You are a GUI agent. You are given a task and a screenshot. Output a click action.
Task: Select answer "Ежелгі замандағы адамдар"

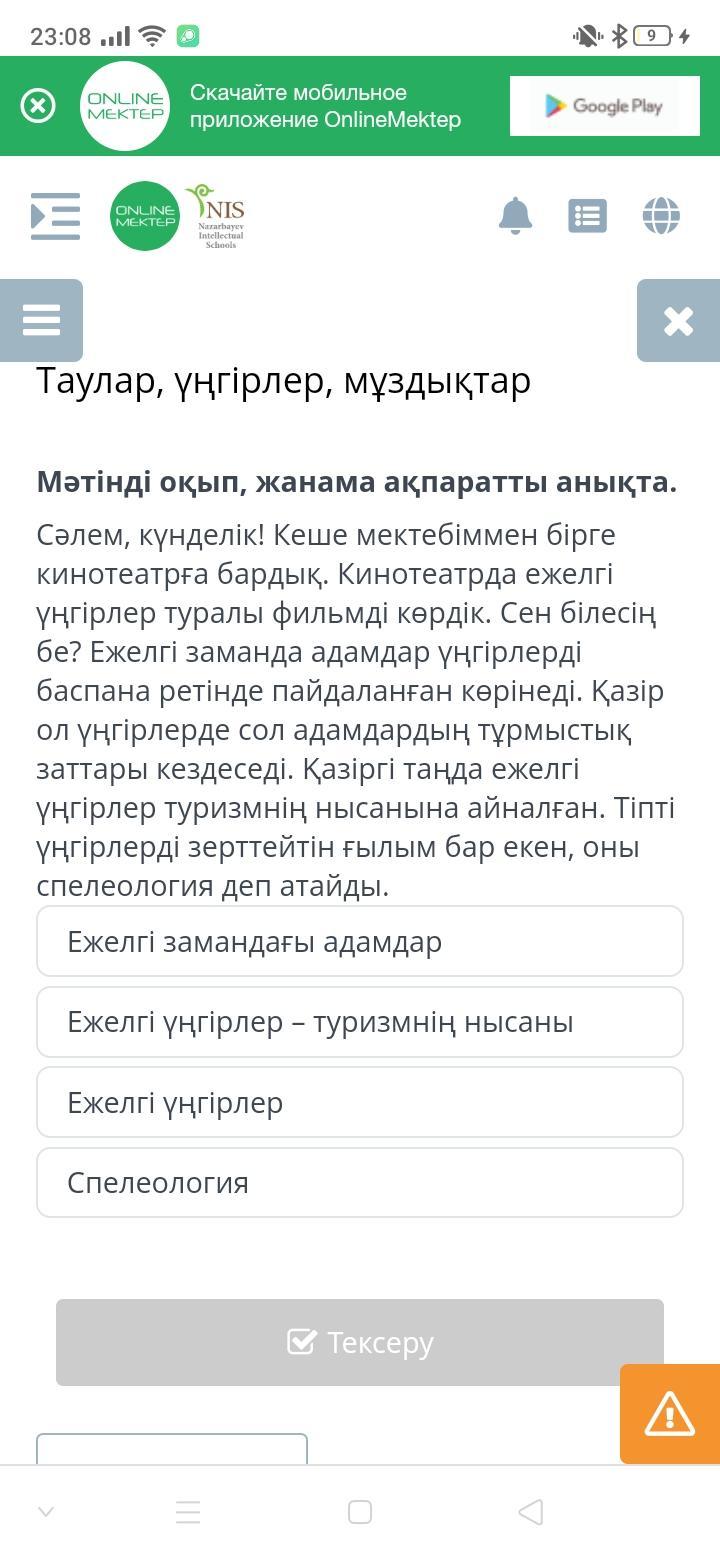coord(360,942)
